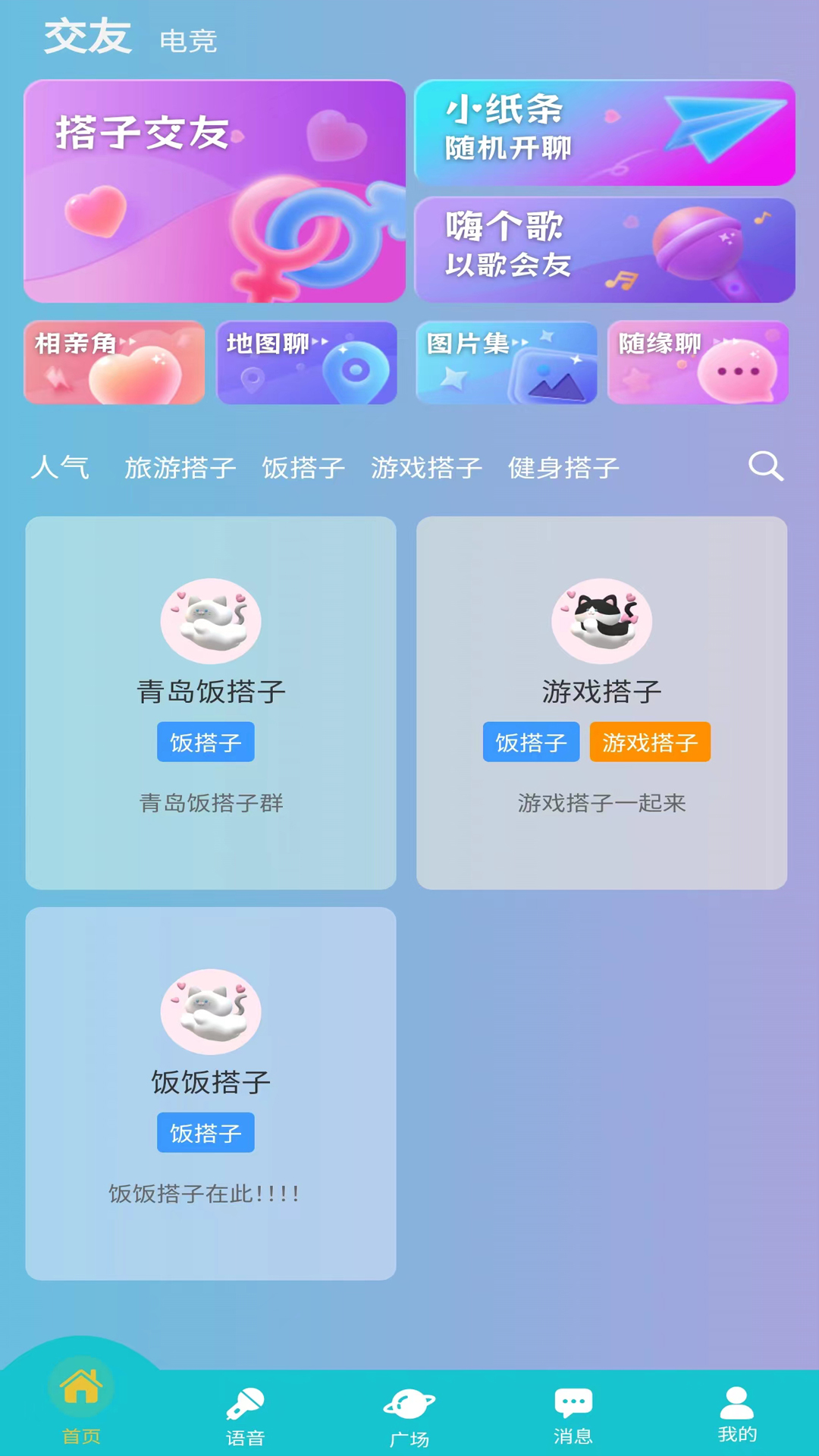Click the 饭搭子 tag on 青岛饭搭子 card
Viewport: 819px width, 1456px height.
(x=205, y=742)
